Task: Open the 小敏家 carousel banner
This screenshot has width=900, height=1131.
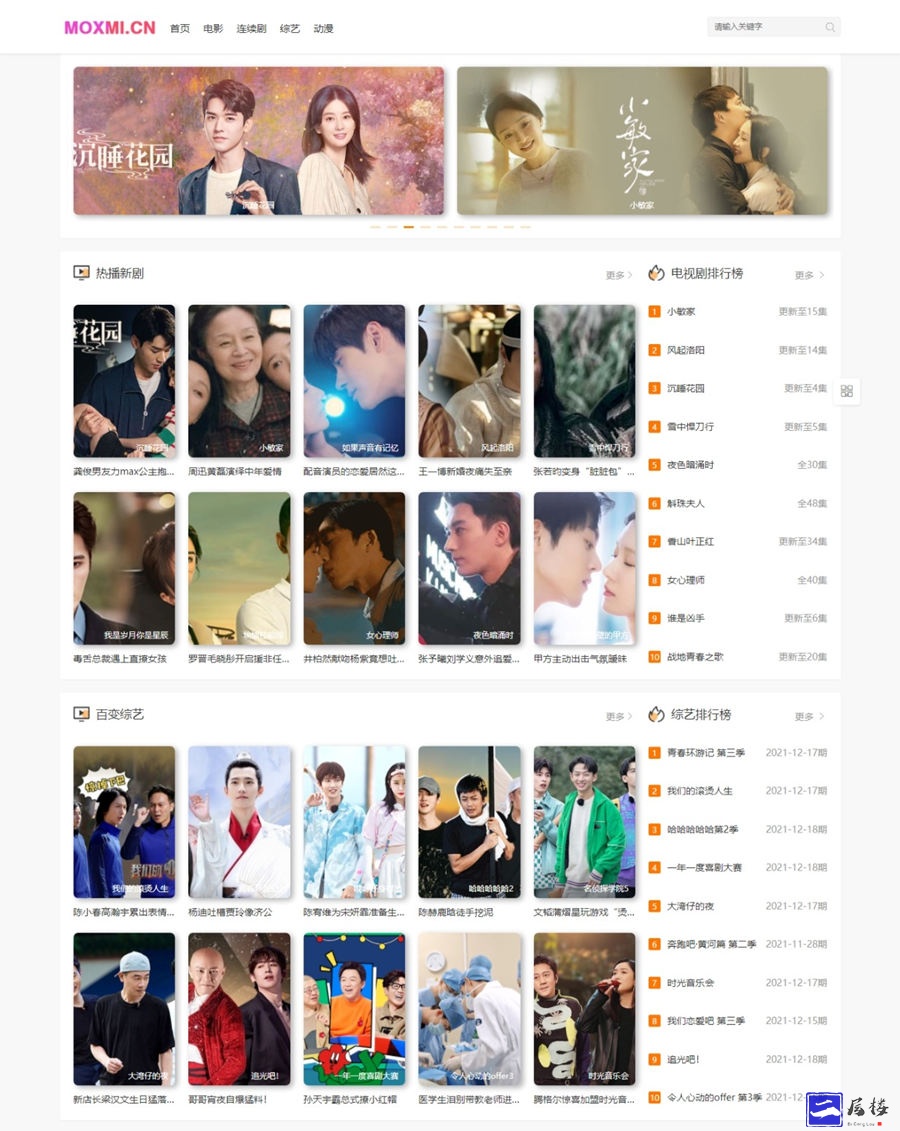Action: click(x=642, y=141)
